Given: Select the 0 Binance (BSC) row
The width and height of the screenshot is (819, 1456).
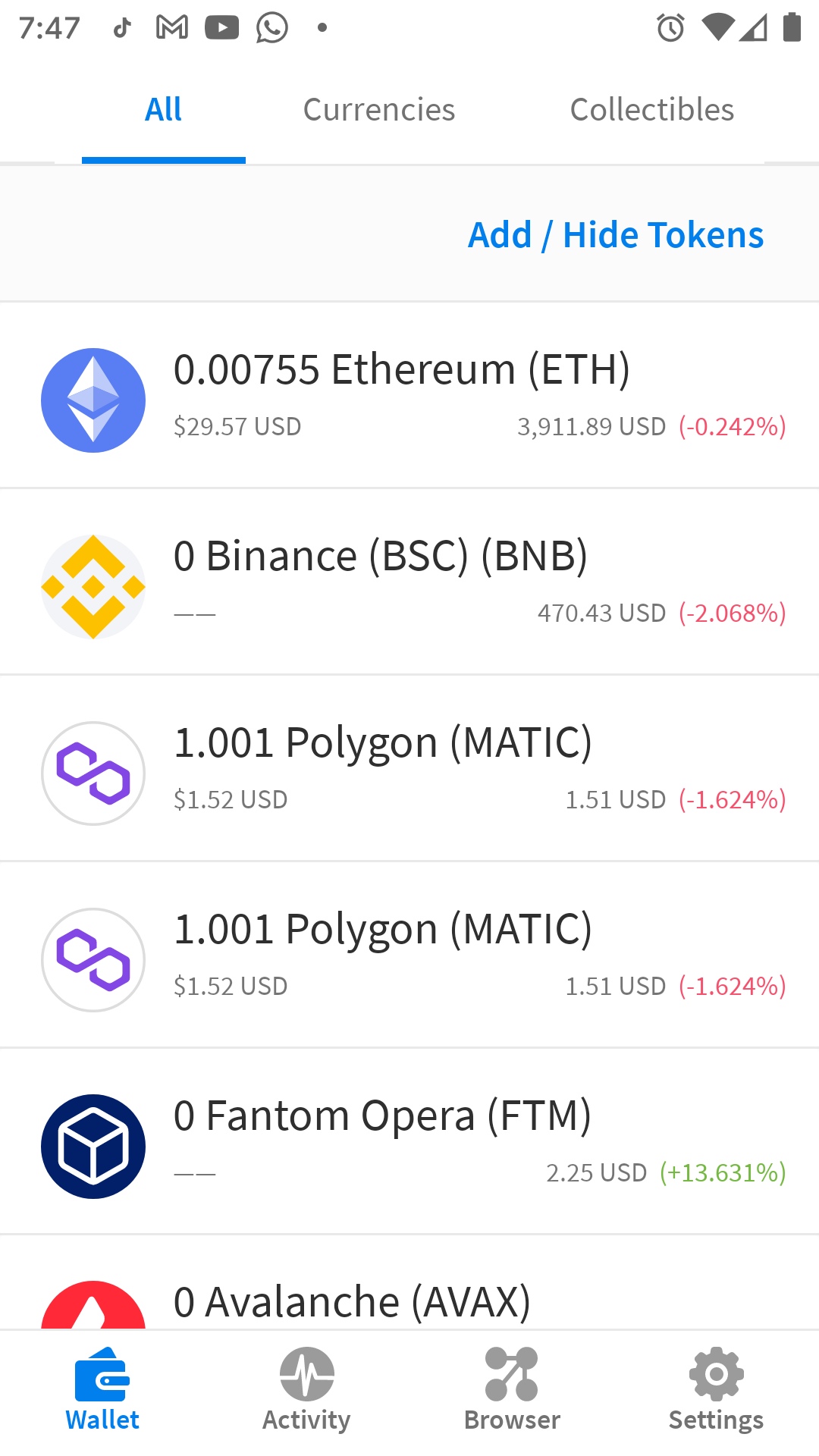Looking at the screenshot, I should pyautogui.click(x=381, y=555).
